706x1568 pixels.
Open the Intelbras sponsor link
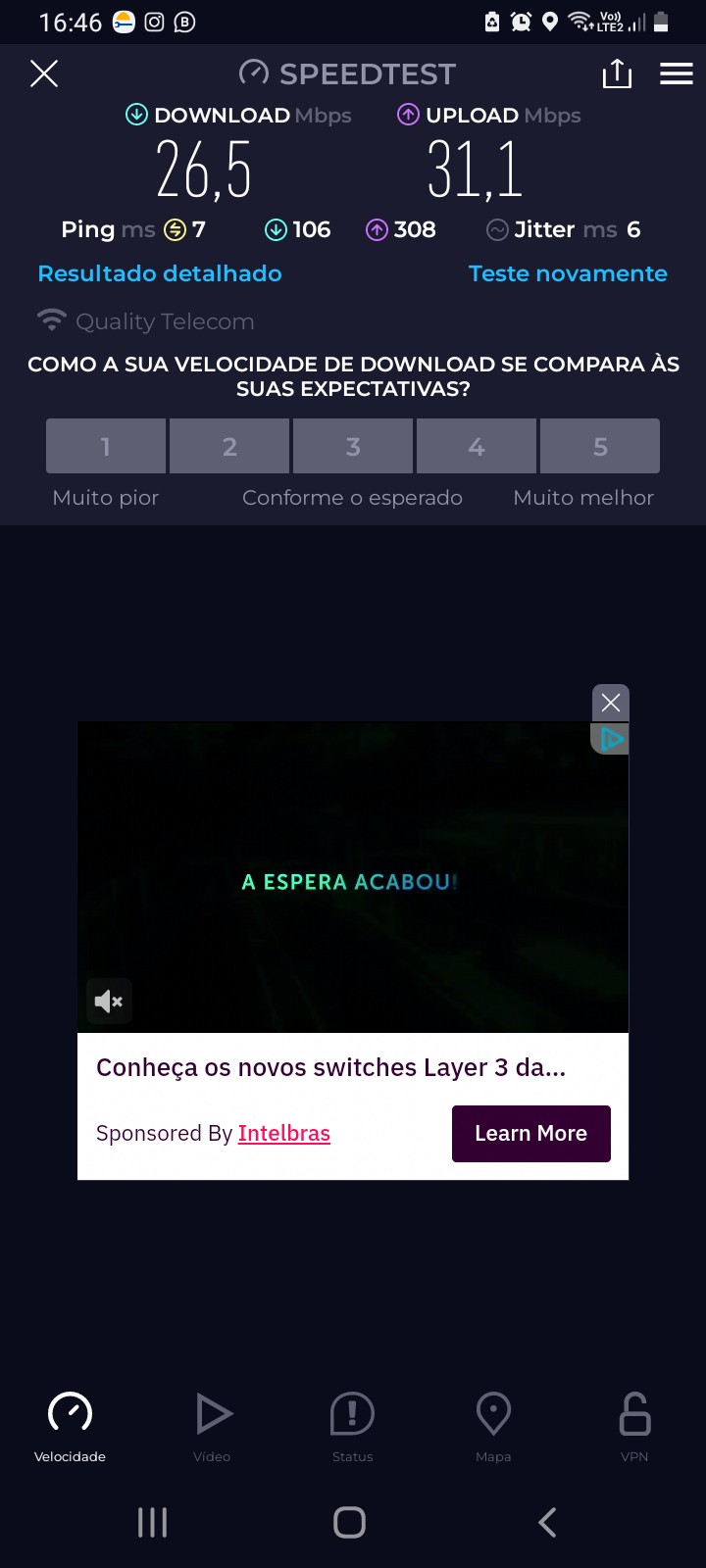point(284,1134)
